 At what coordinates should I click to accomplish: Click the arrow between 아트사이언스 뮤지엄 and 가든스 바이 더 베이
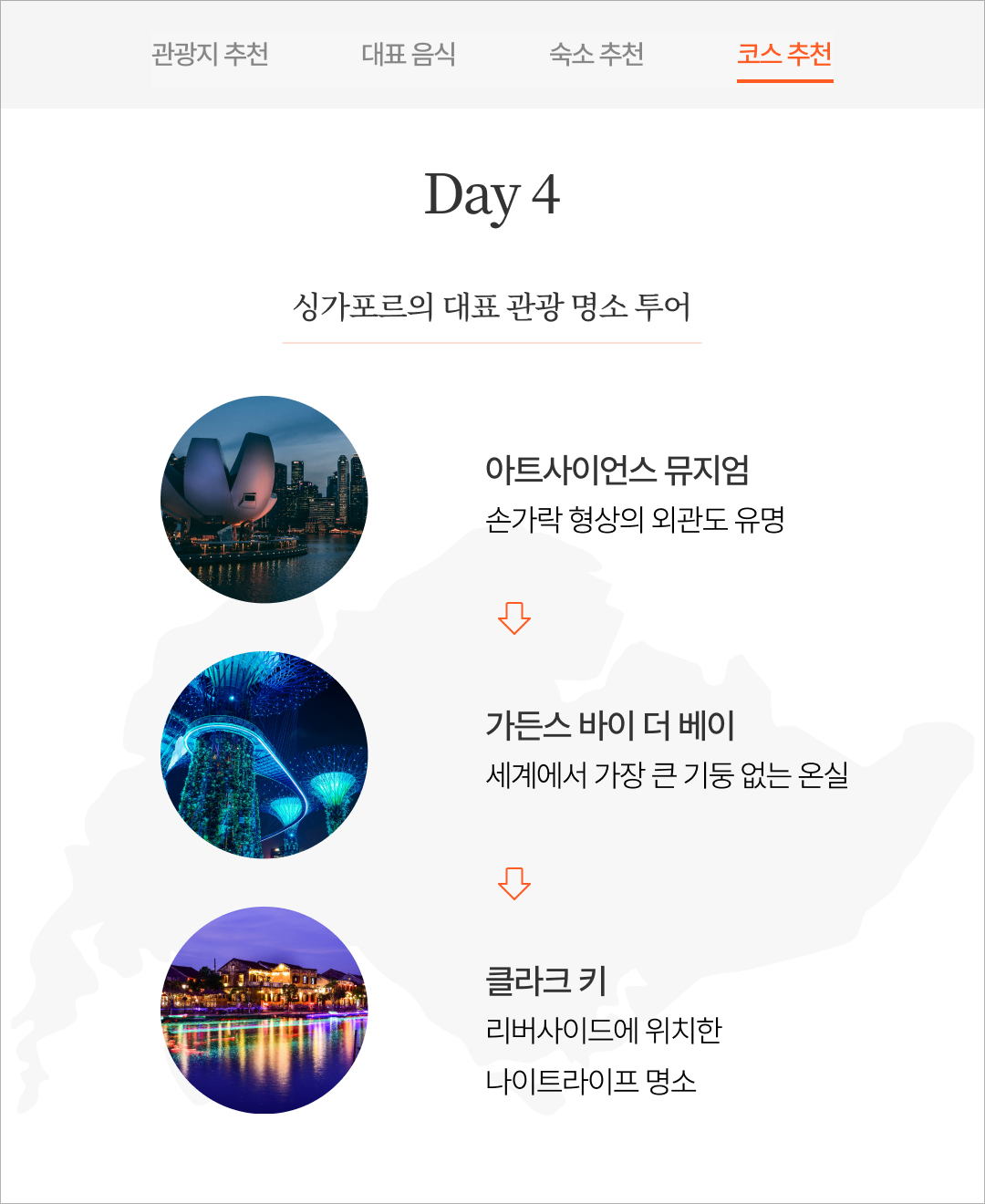coord(514,618)
